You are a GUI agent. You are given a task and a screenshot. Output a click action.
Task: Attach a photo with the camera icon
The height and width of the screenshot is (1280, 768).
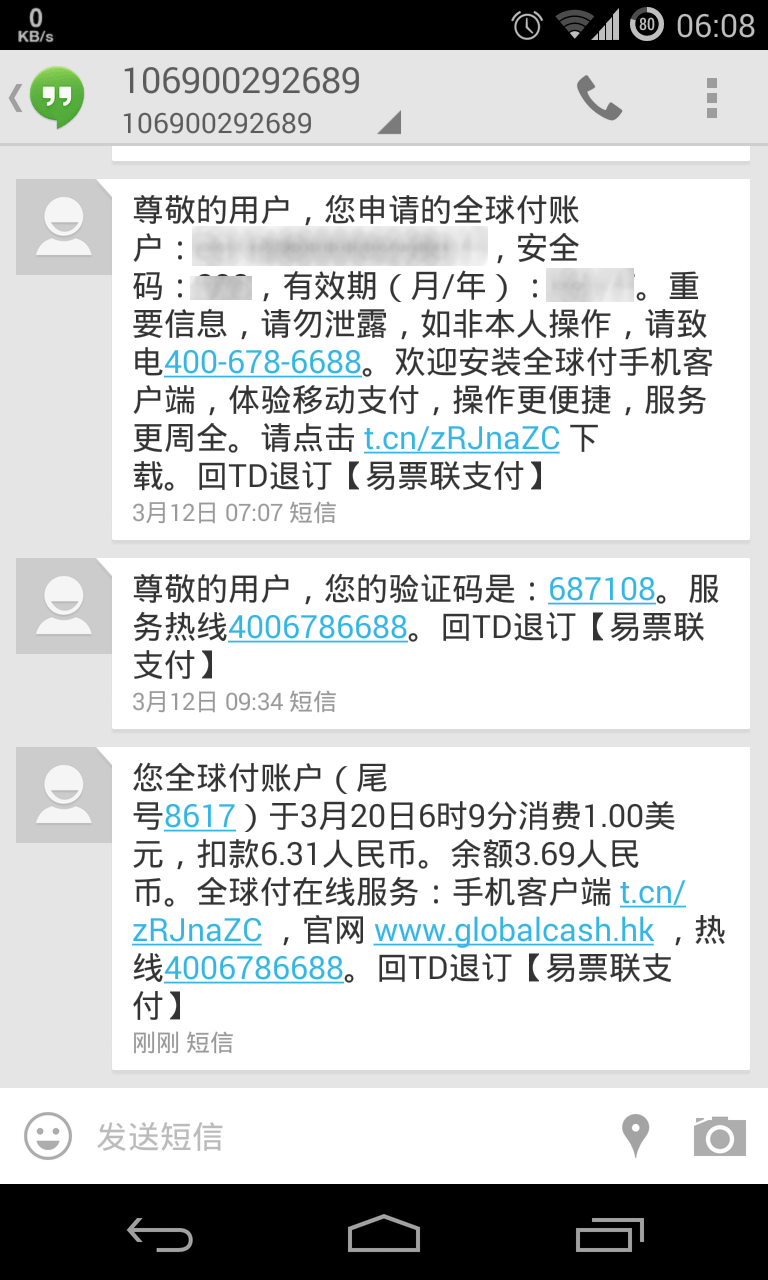tap(719, 1136)
